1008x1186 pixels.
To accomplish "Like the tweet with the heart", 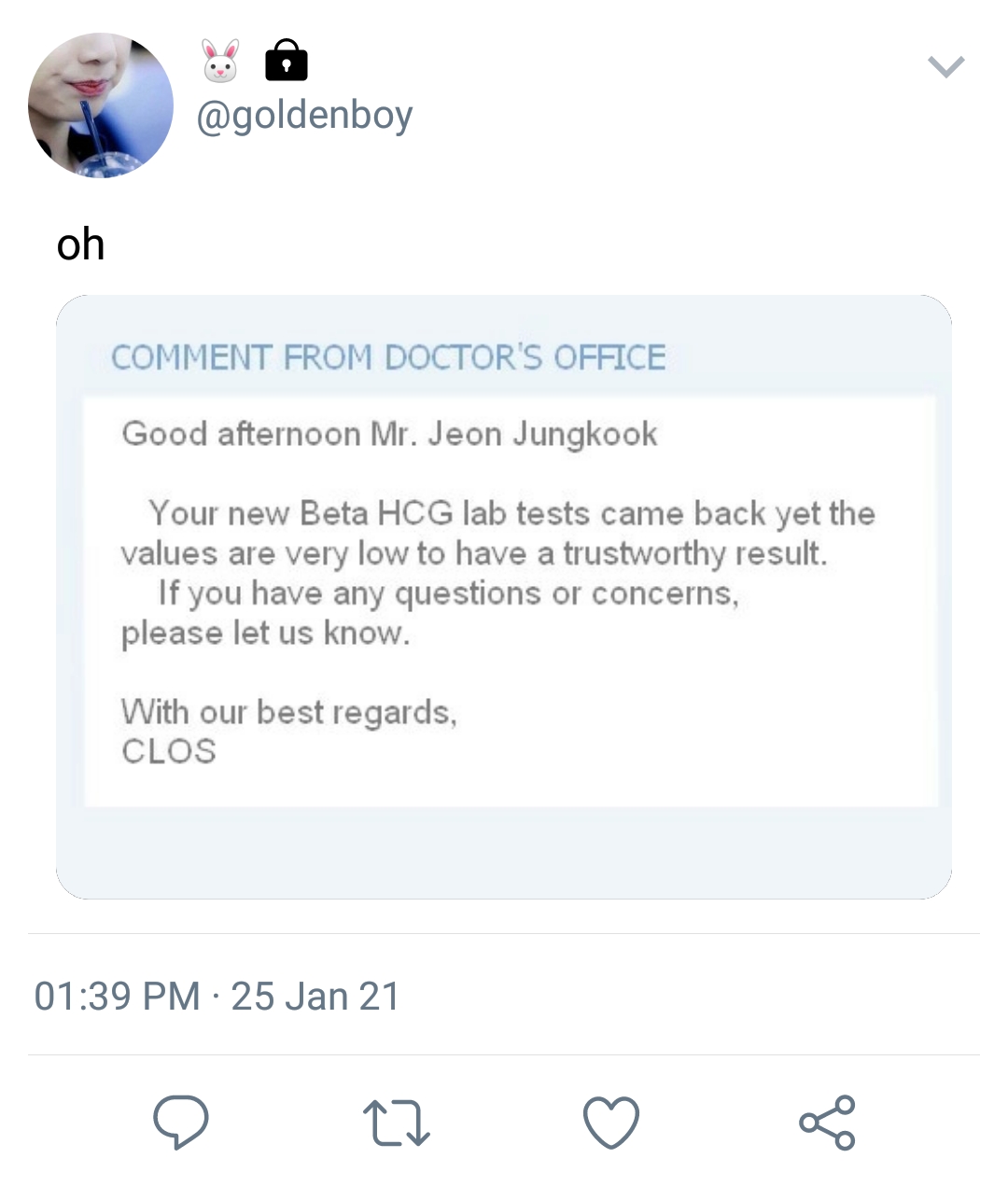I will pyautogui.click(x=611, y=1122).
